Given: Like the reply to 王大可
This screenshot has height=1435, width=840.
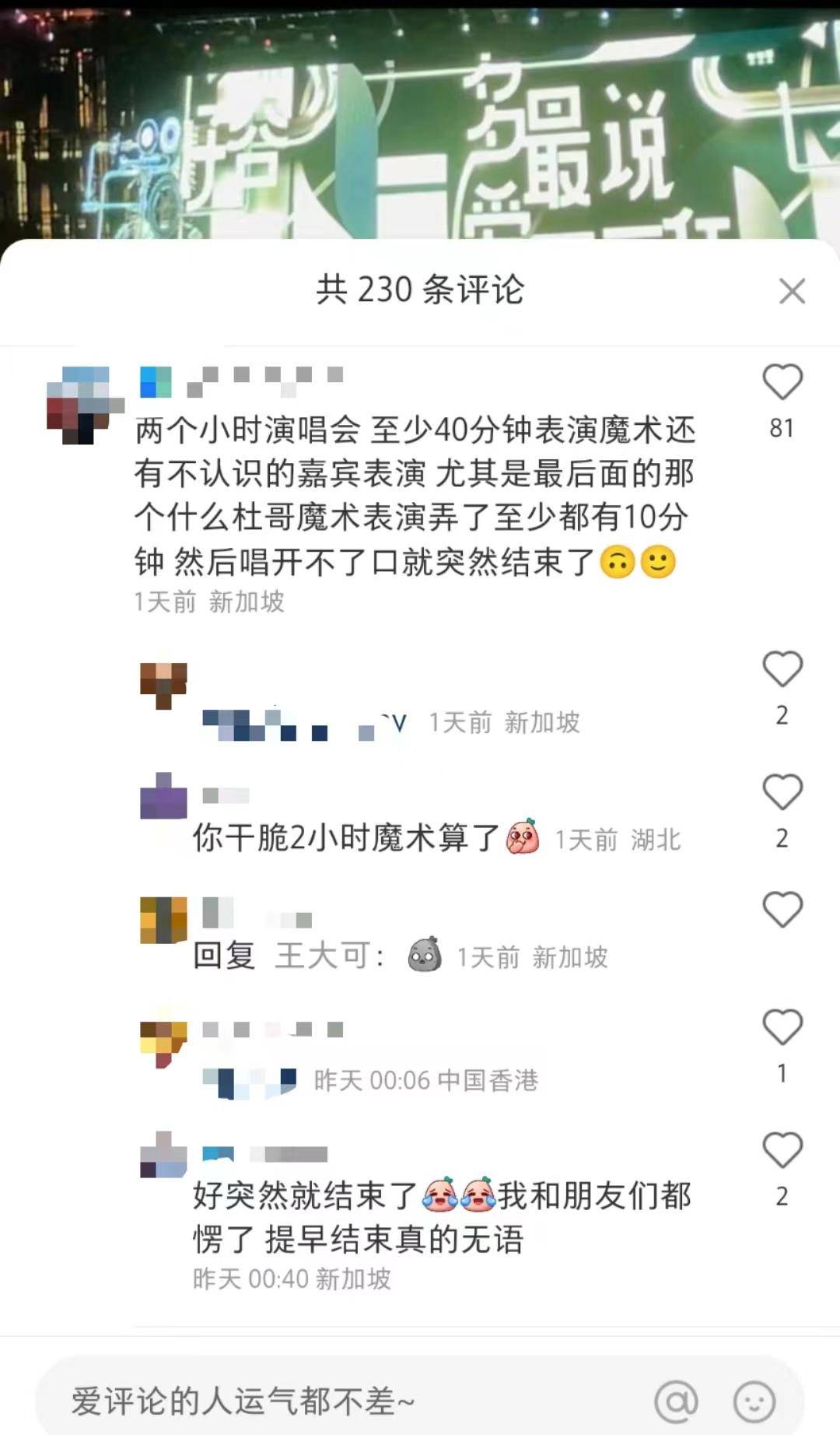Looking at the screenshot, I should (x=782, y=910).
